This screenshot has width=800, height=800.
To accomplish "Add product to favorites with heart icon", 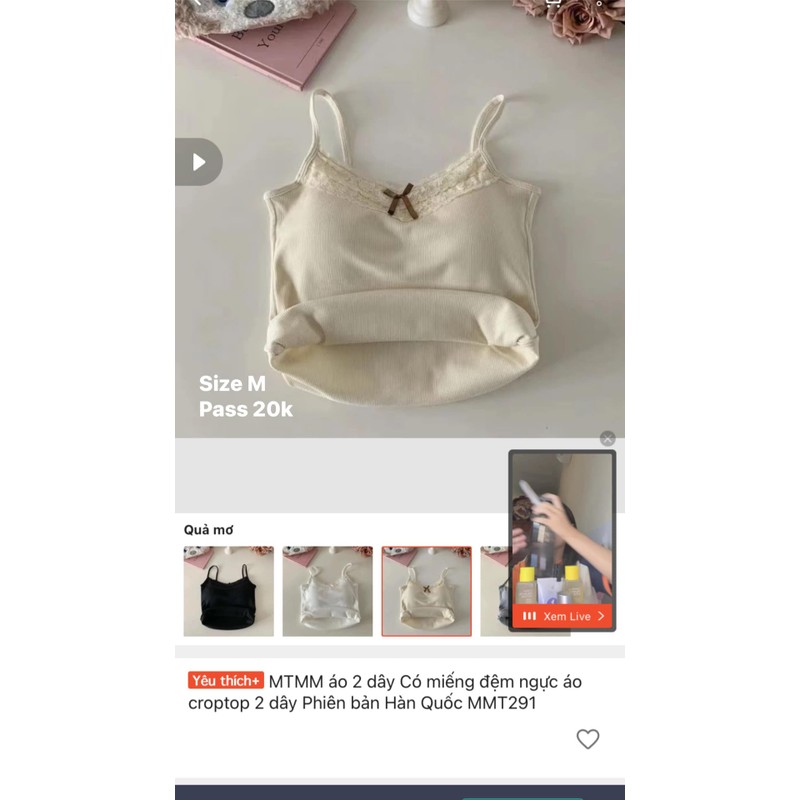I will tap(588, 739).
